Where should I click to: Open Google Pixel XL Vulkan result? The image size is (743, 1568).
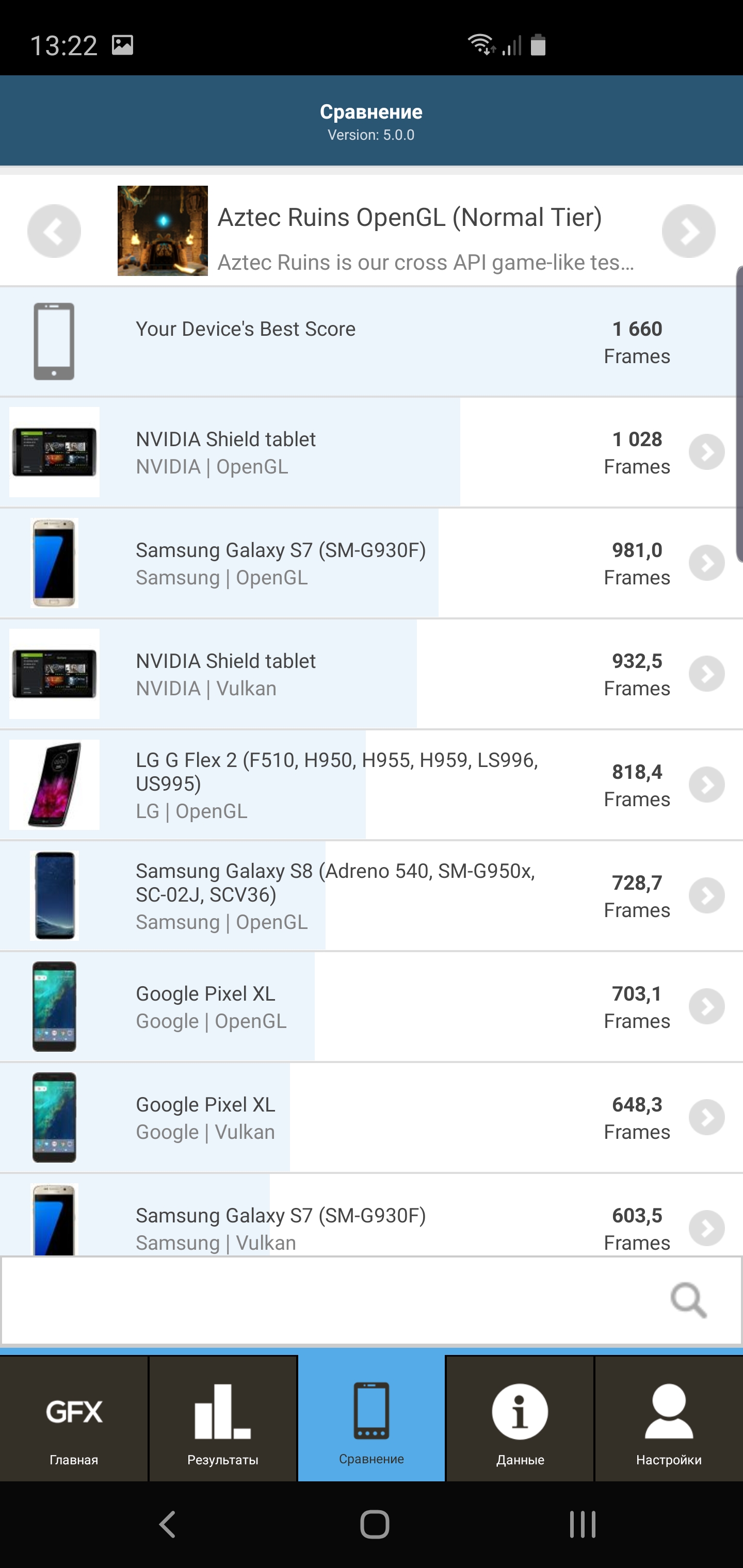click(706, 1117)
